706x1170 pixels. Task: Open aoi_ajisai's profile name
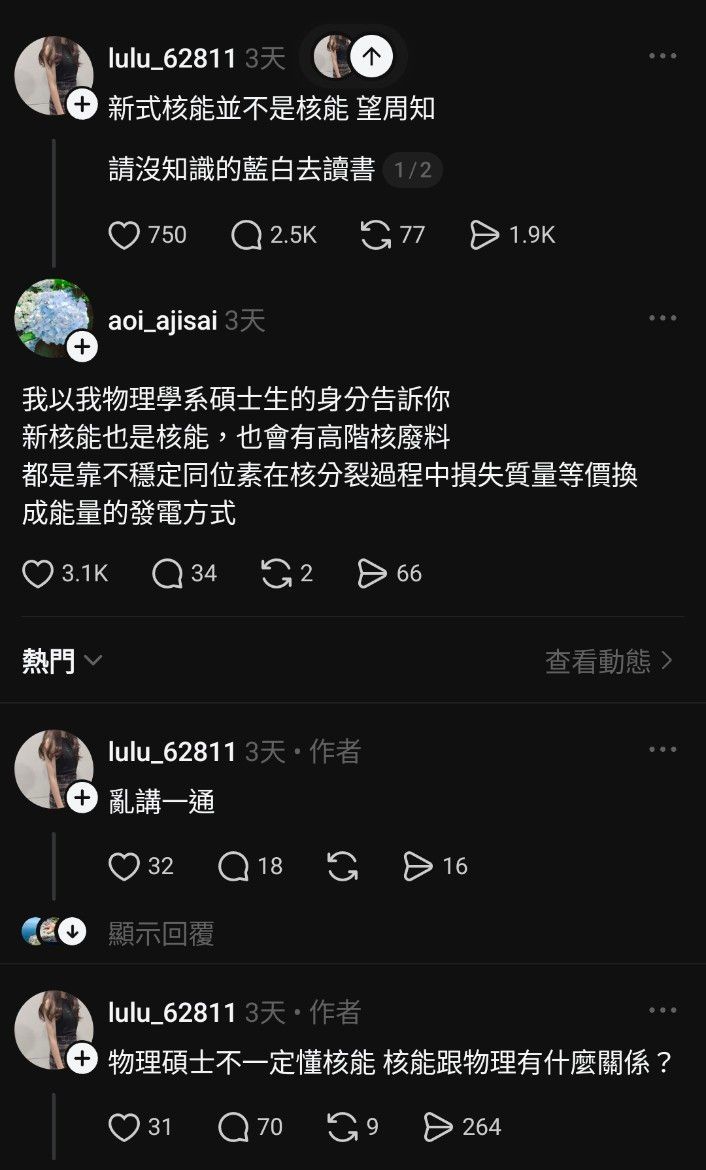click(x=162, y=320)
